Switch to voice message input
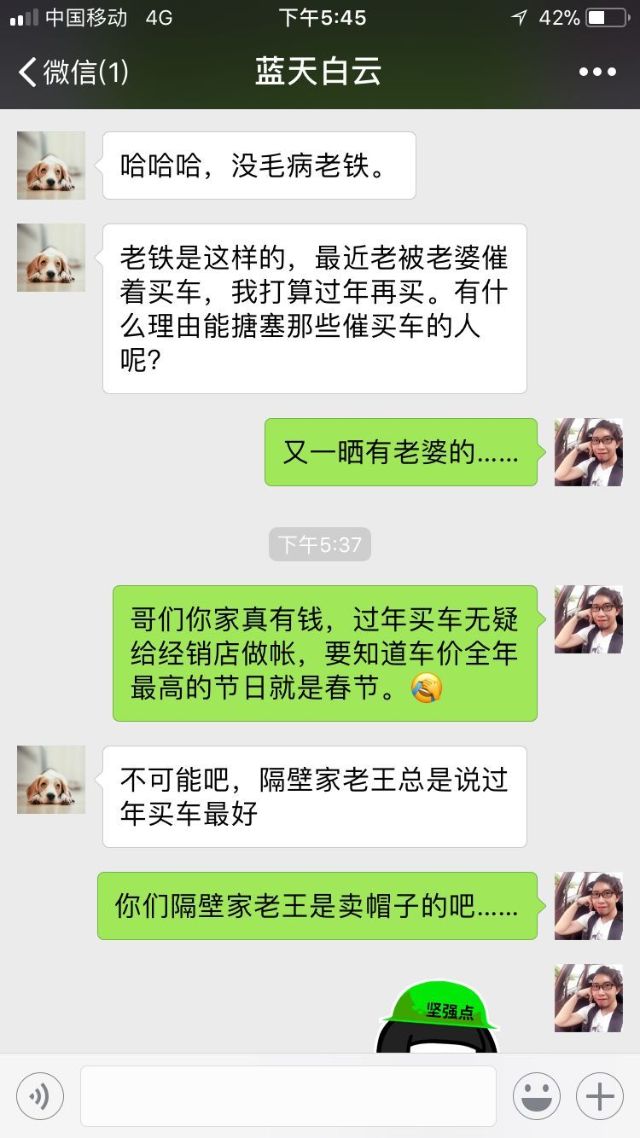Viewport: 640px width, 1138px height. click(40, 1097)
